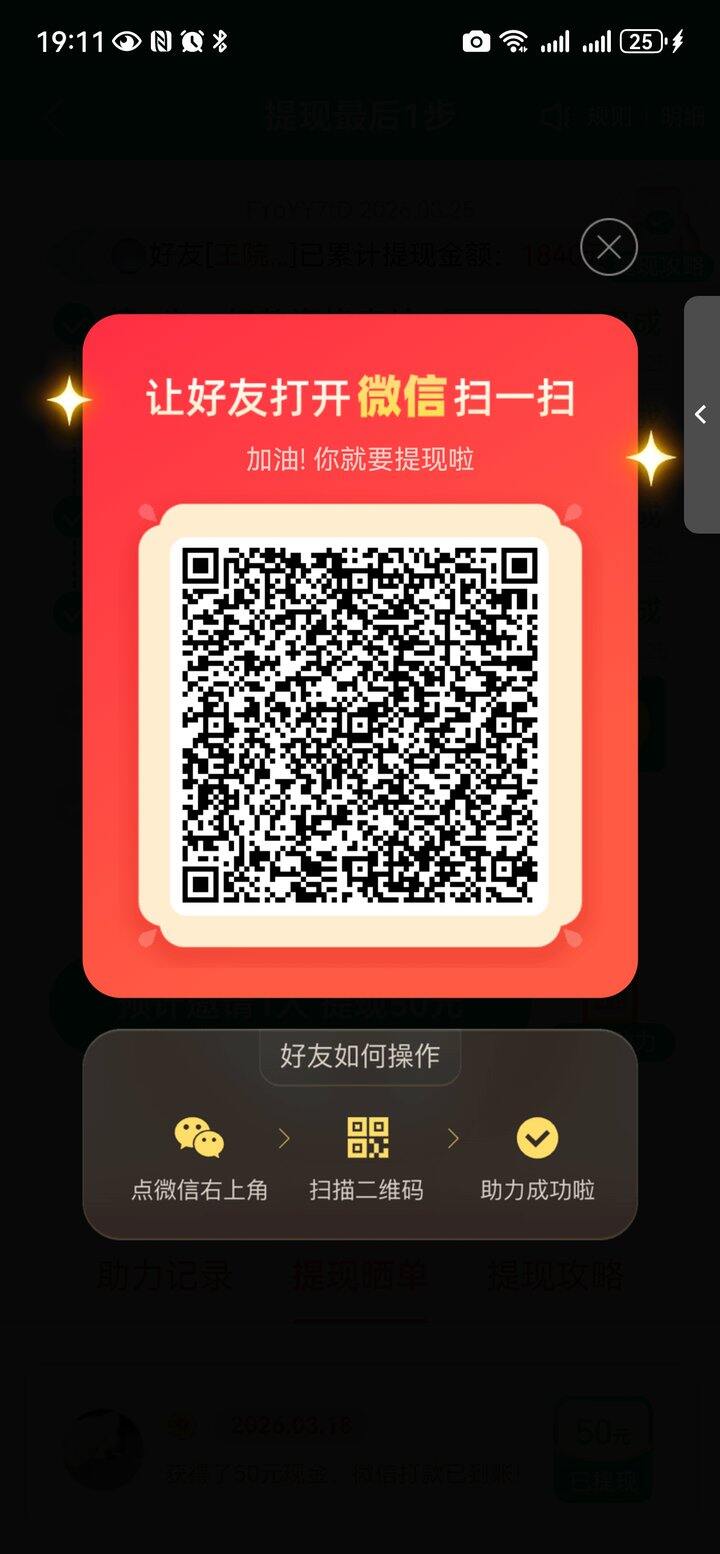Click the back arrow at top left
Image resolution: width=720 pixels, height=1554 pixels.
coord(51,114)
